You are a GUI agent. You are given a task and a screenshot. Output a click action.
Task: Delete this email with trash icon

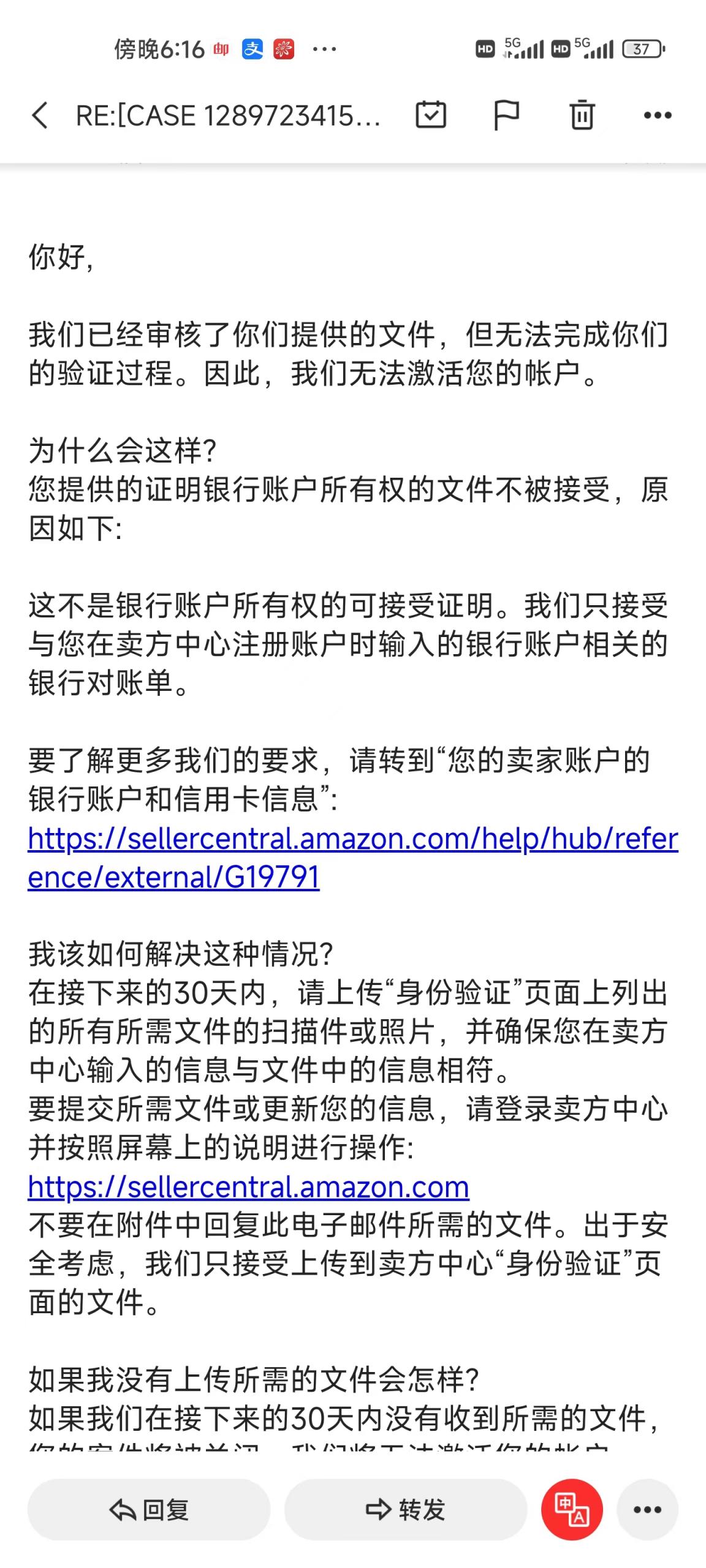pyautogui.click(x=582, y=115)
